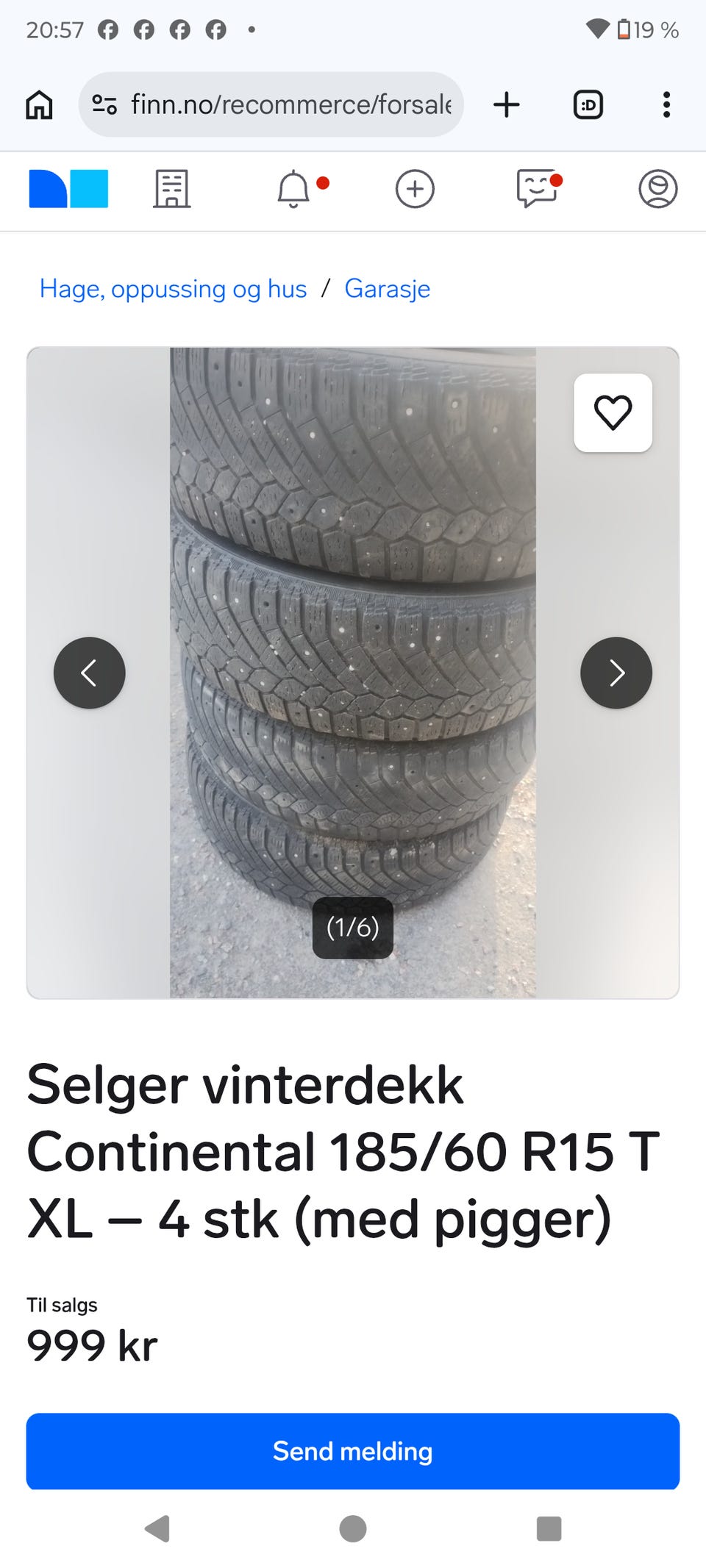Screen dimensions: 706x1568
Task: Open the user profile icon
Action: pyautogui.click(x=657, y=189)
